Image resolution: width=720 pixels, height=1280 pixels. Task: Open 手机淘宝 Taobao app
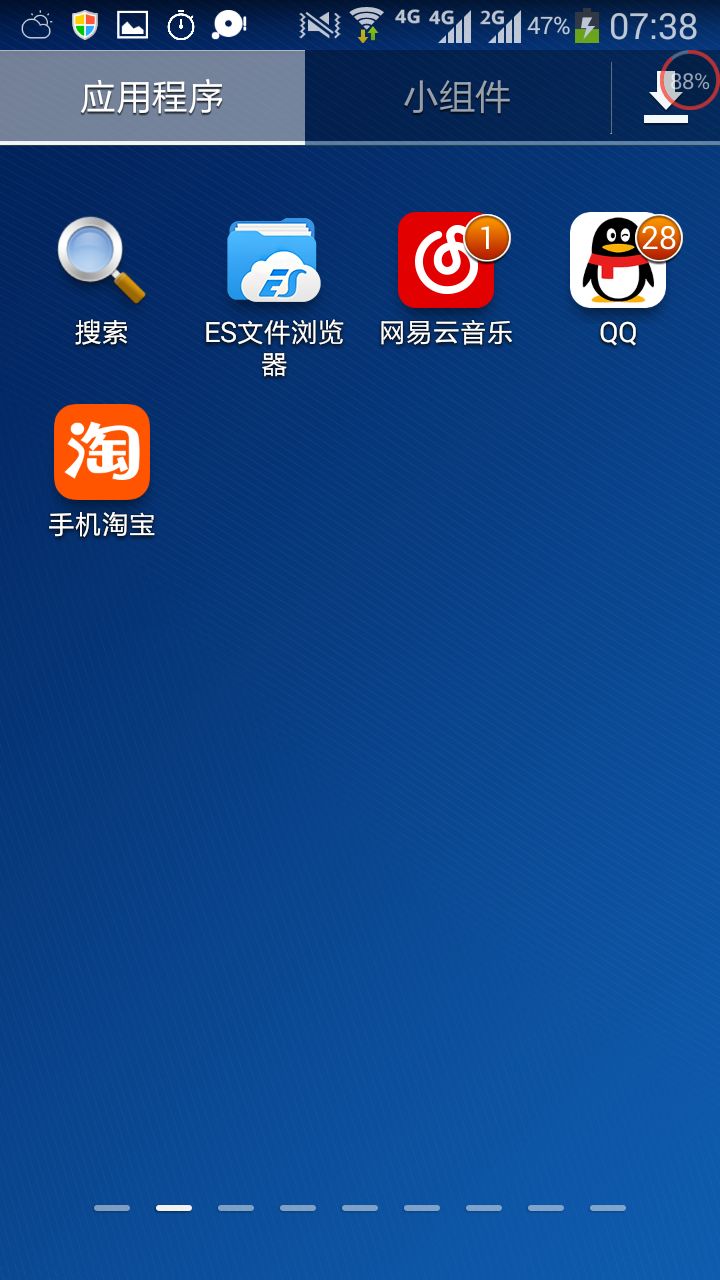pos(101,453)
